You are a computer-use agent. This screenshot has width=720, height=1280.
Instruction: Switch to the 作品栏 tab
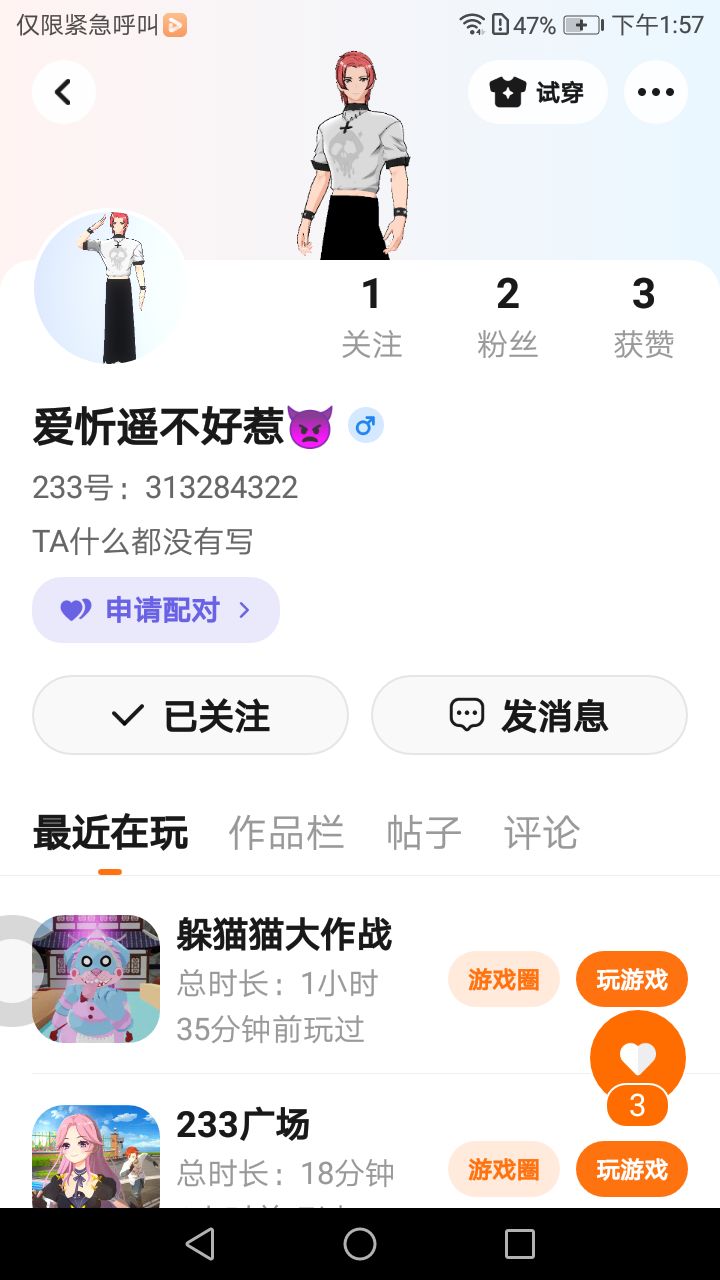286,832
